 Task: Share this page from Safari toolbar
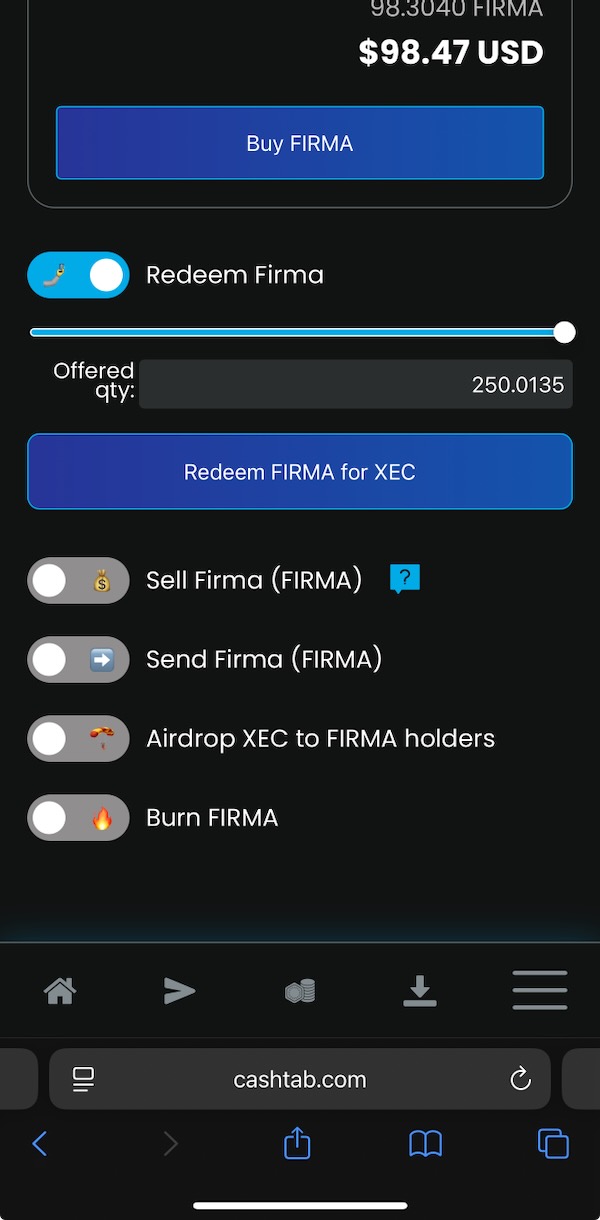(x=297, y=1143)
